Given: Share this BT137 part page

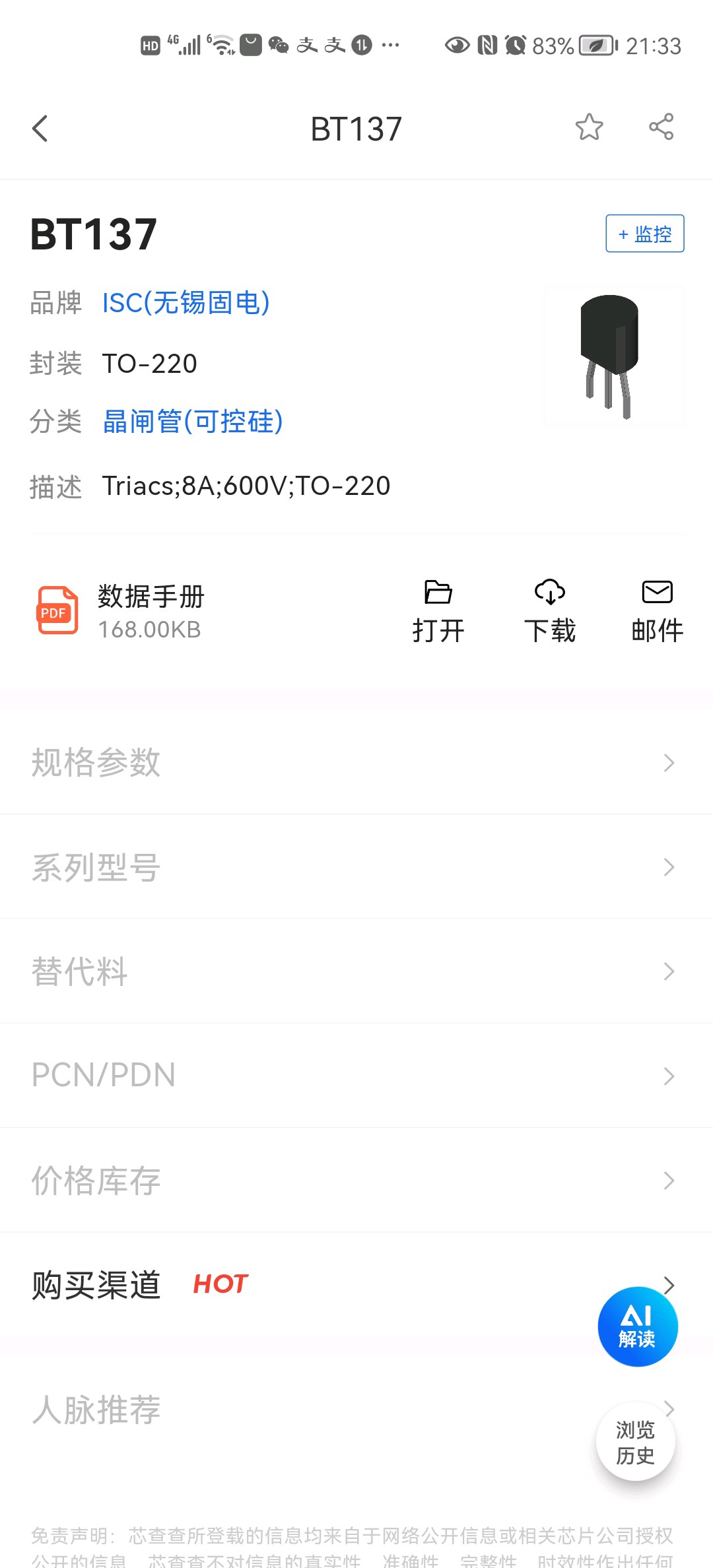Looking at the screenshot, I should coord(661,127).
